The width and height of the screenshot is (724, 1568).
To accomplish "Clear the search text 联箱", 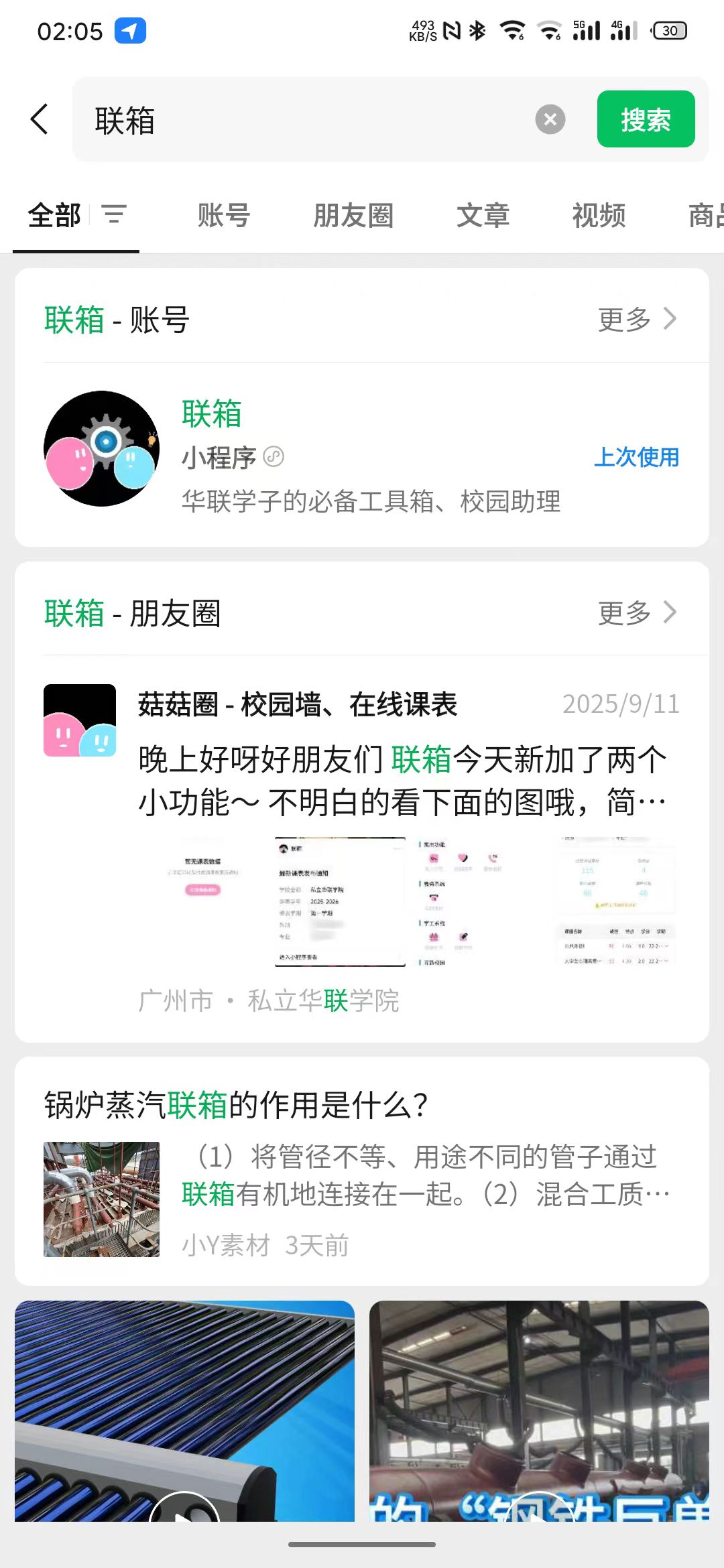I will tap(550, 120).
